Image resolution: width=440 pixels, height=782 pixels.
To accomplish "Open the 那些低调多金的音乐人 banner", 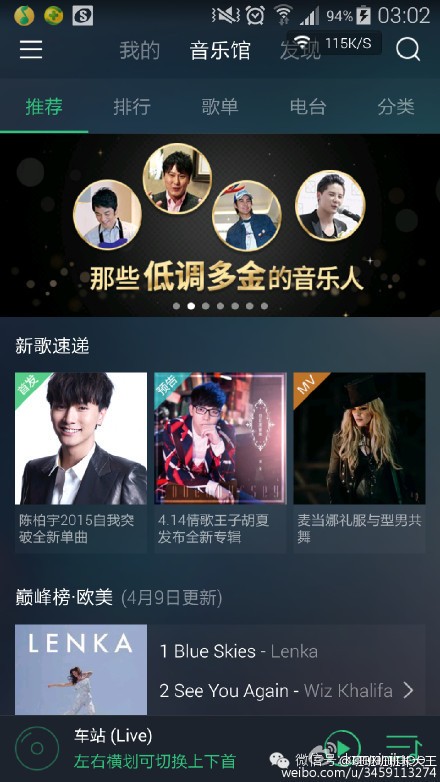I will 220,225.
